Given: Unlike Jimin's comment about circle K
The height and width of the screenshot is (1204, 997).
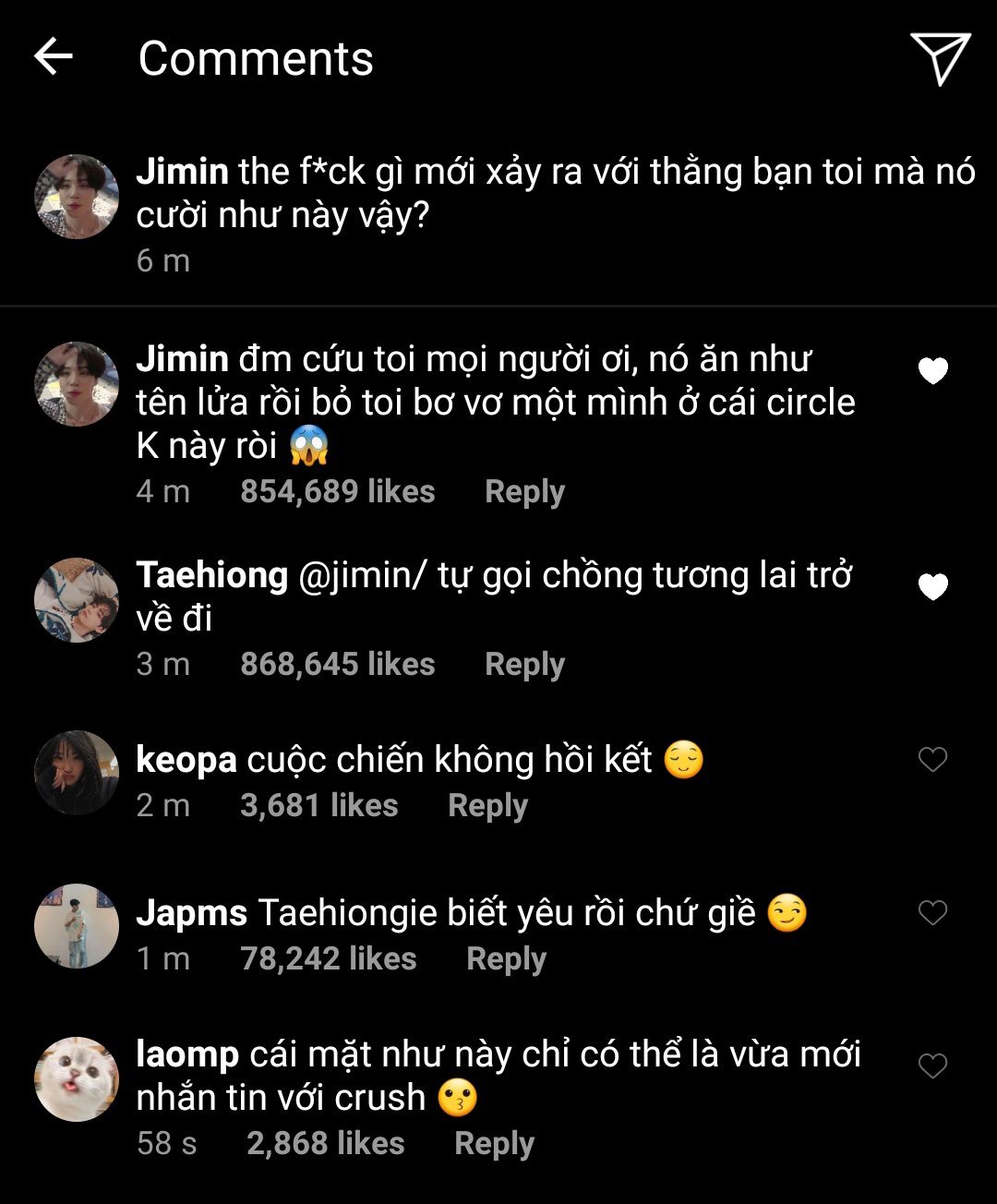Looking at the screenshot, I should (x=933, y=371).
